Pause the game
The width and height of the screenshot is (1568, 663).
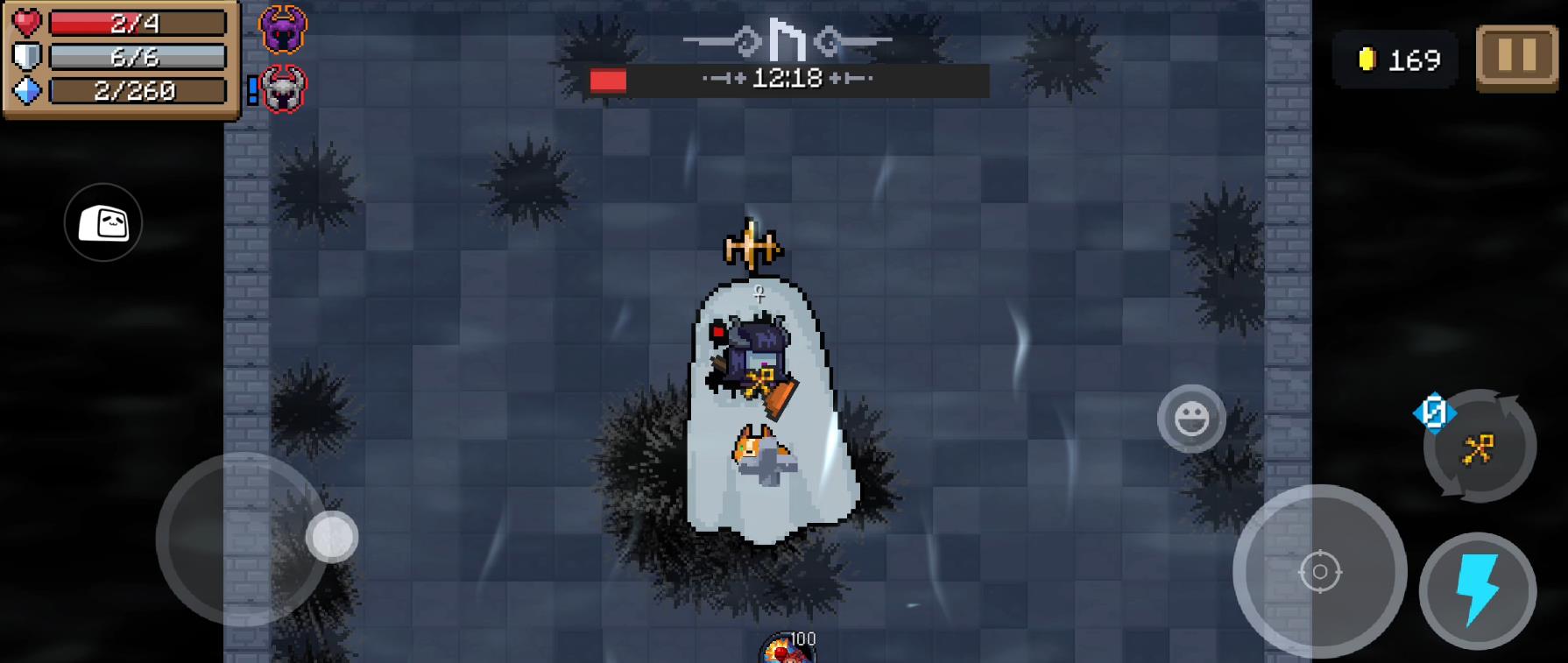click(1516, 57)
